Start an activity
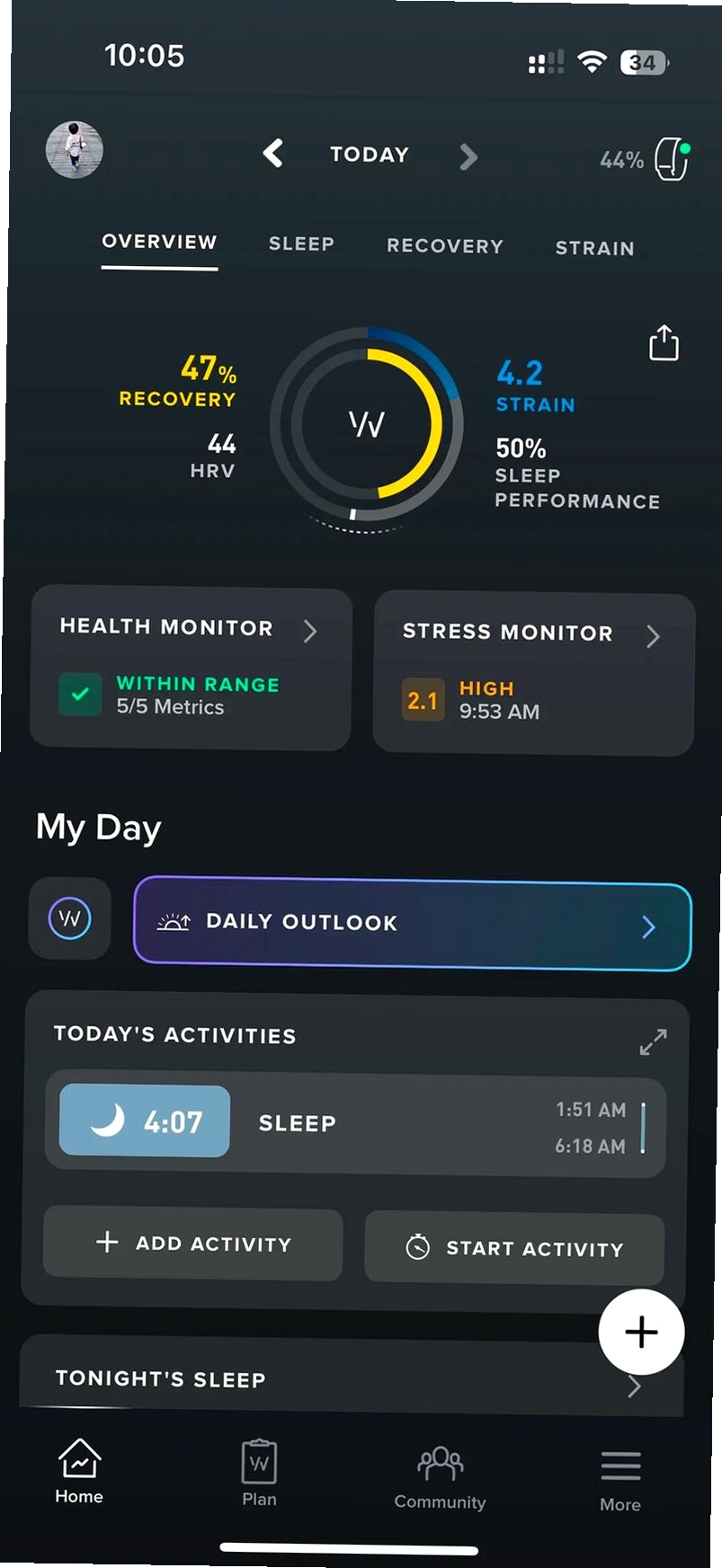The width and height of the screenshot is (722, 1568). click(514, 1248)
